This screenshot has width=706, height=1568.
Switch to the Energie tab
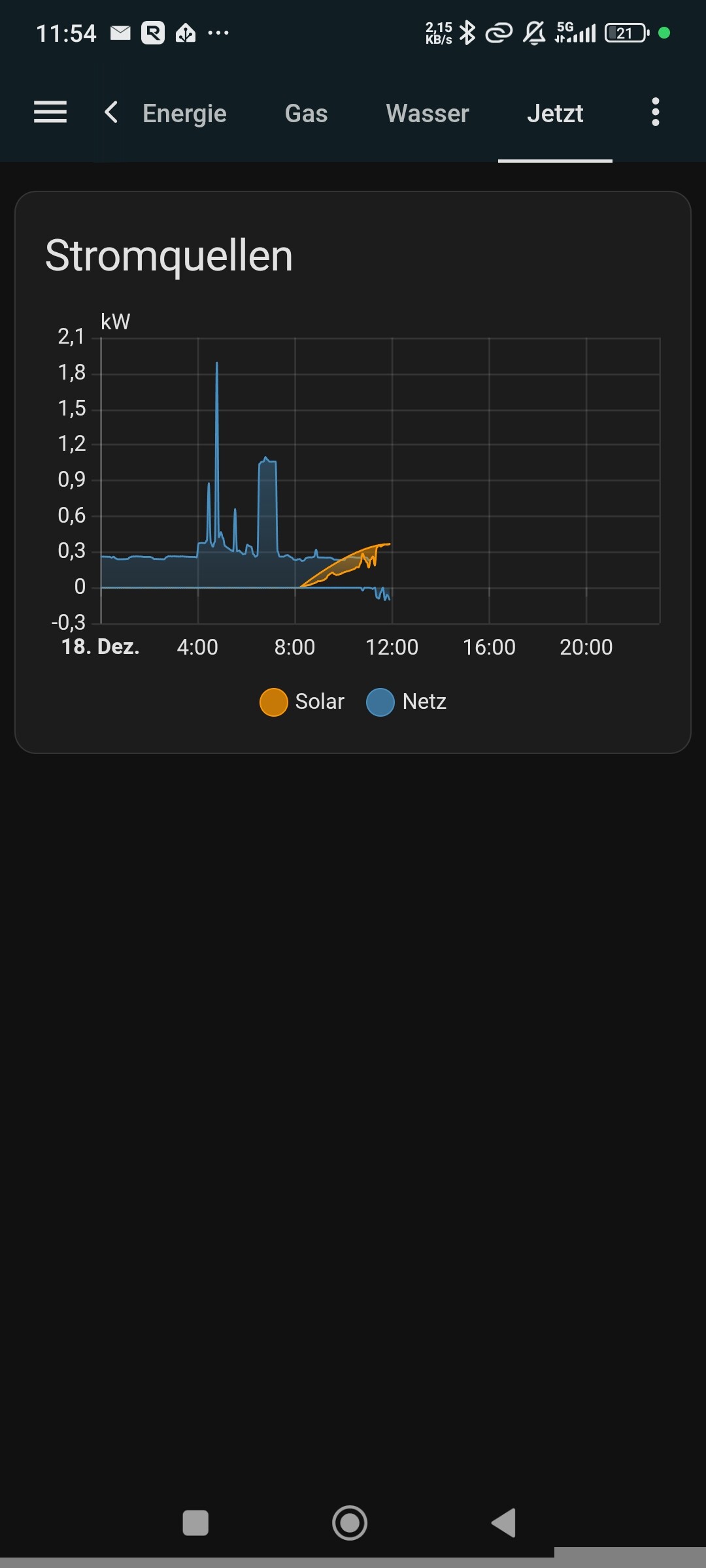point(184,114)
